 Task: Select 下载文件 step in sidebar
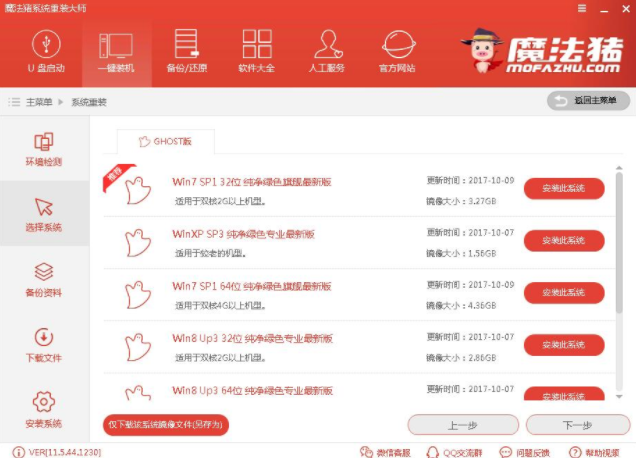pyautogui.click(x=44, y=344)
